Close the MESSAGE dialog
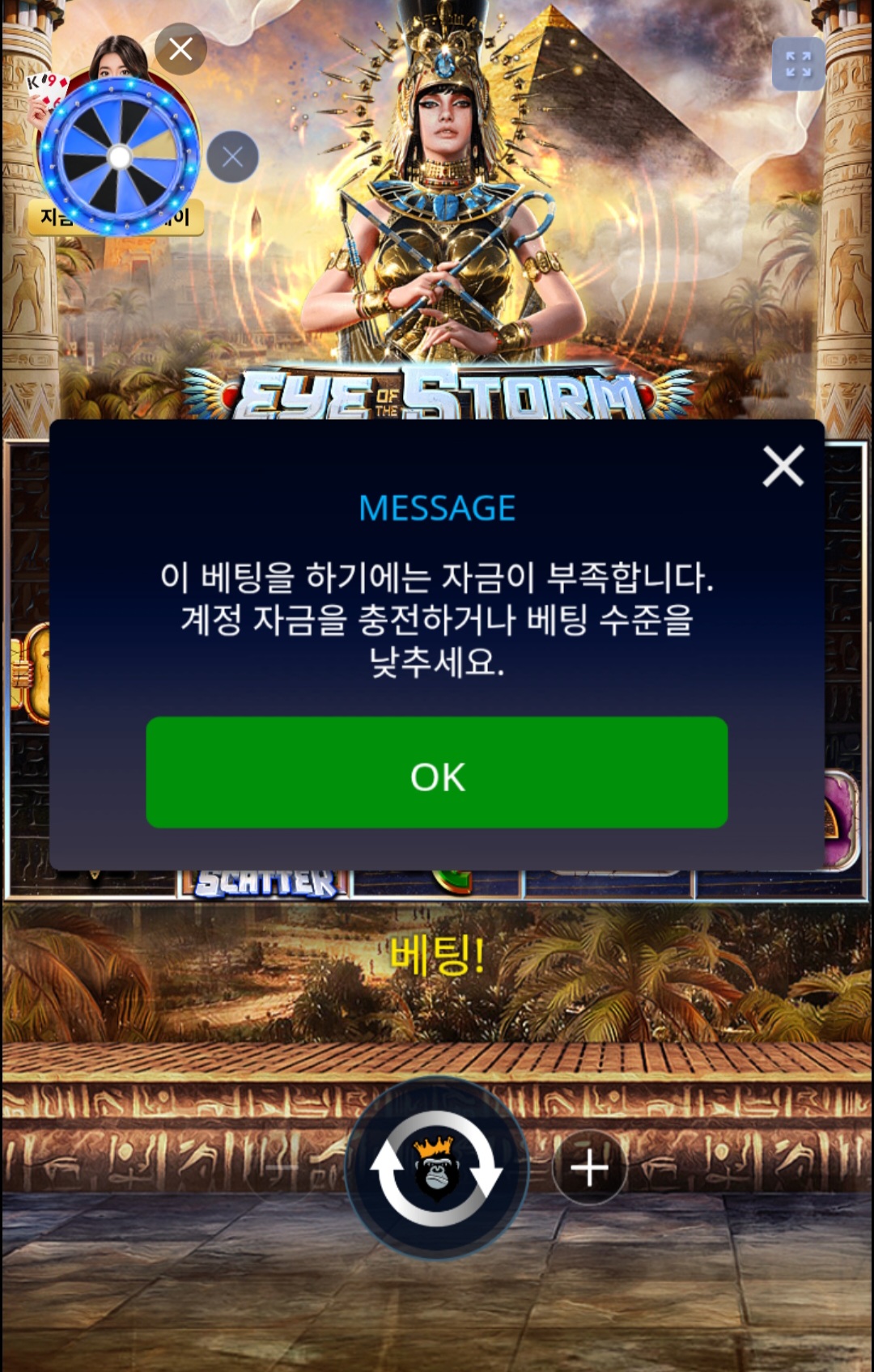The width and height of the screenshot is (874, 1372). click(783, 466)
